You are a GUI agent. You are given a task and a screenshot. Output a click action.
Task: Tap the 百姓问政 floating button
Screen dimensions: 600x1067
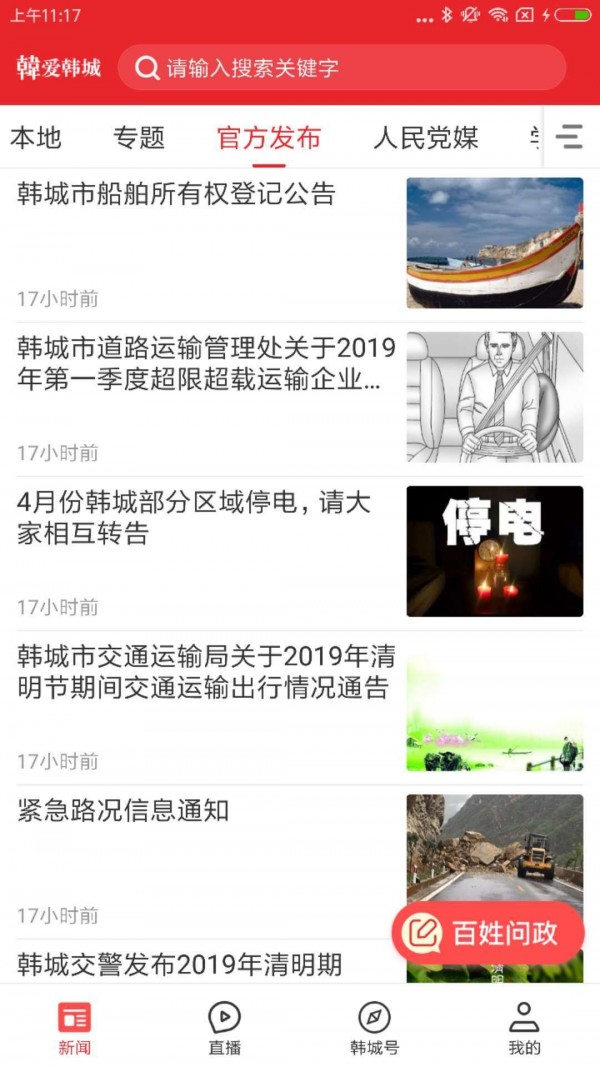pos(487,933)
